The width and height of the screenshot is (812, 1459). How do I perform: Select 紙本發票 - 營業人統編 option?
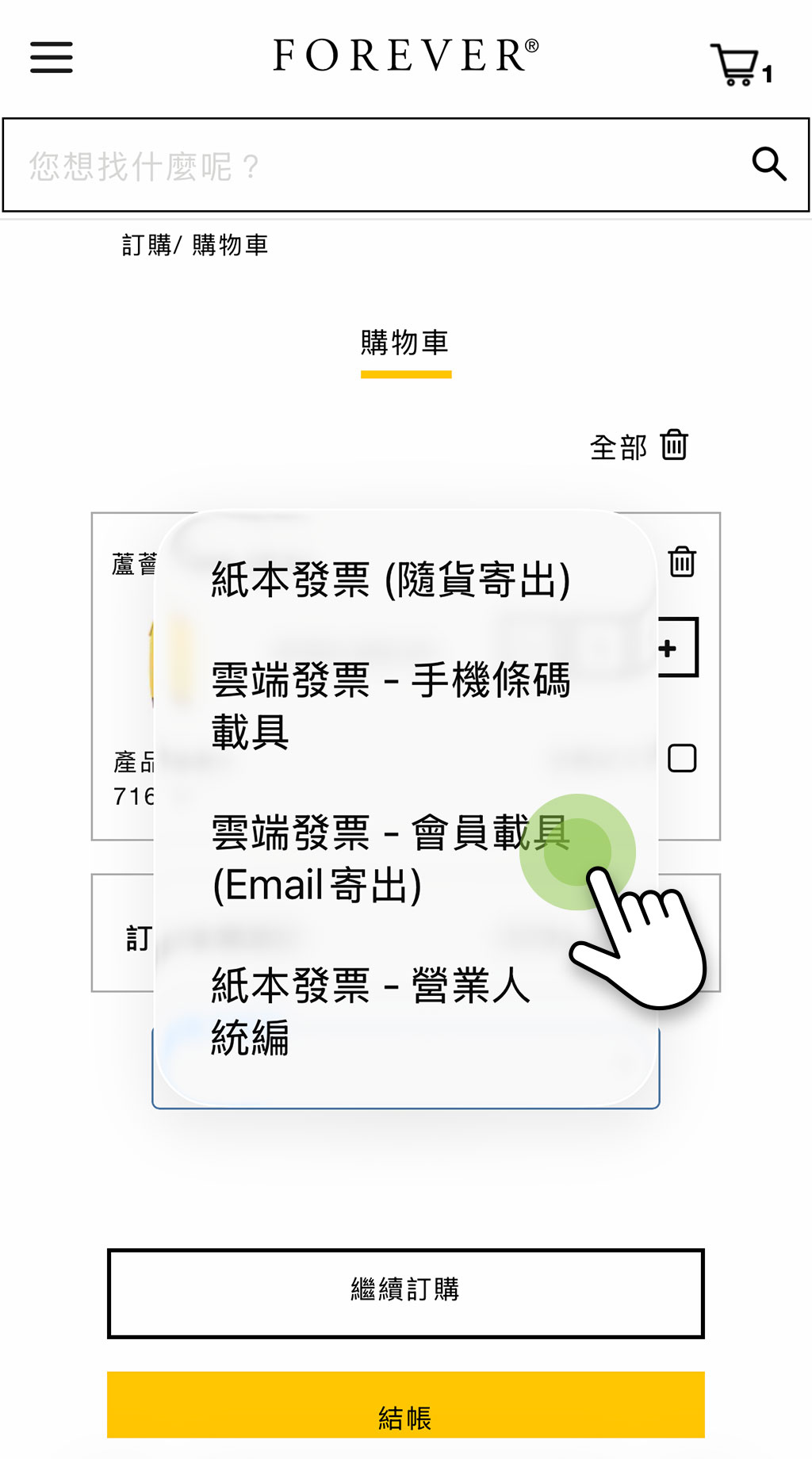coord(371,1011)
